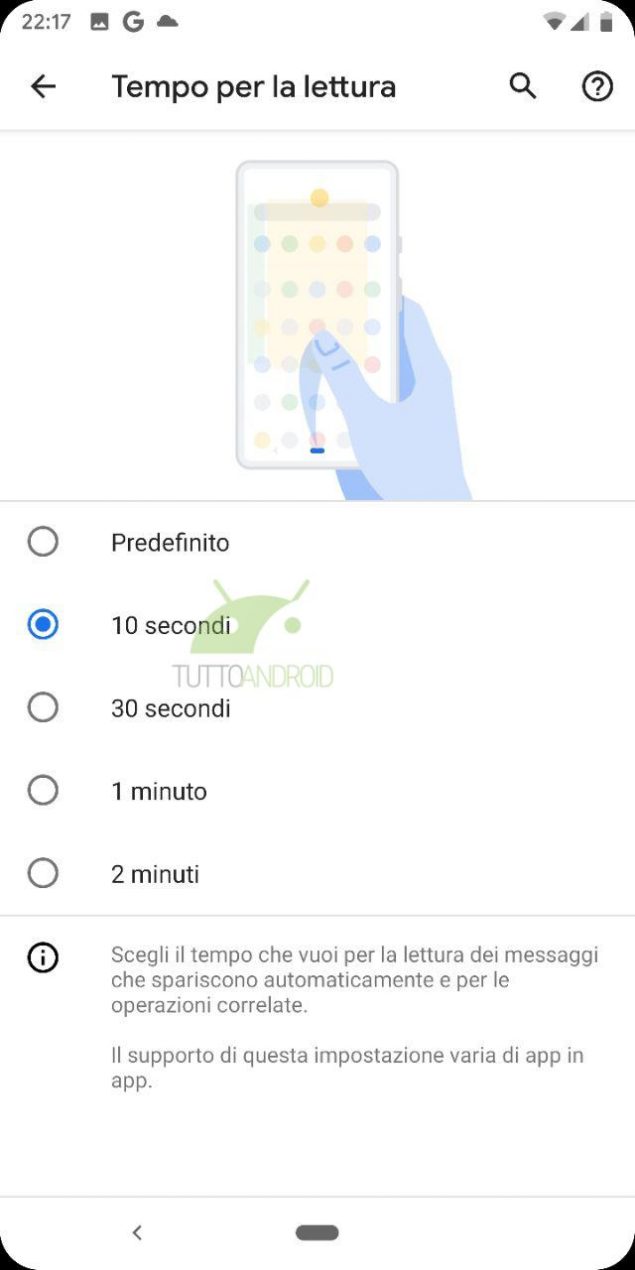Go back using the top-left arrow
The width and height of the screenshot is (635, 1270).
click(x=43, y=87)
